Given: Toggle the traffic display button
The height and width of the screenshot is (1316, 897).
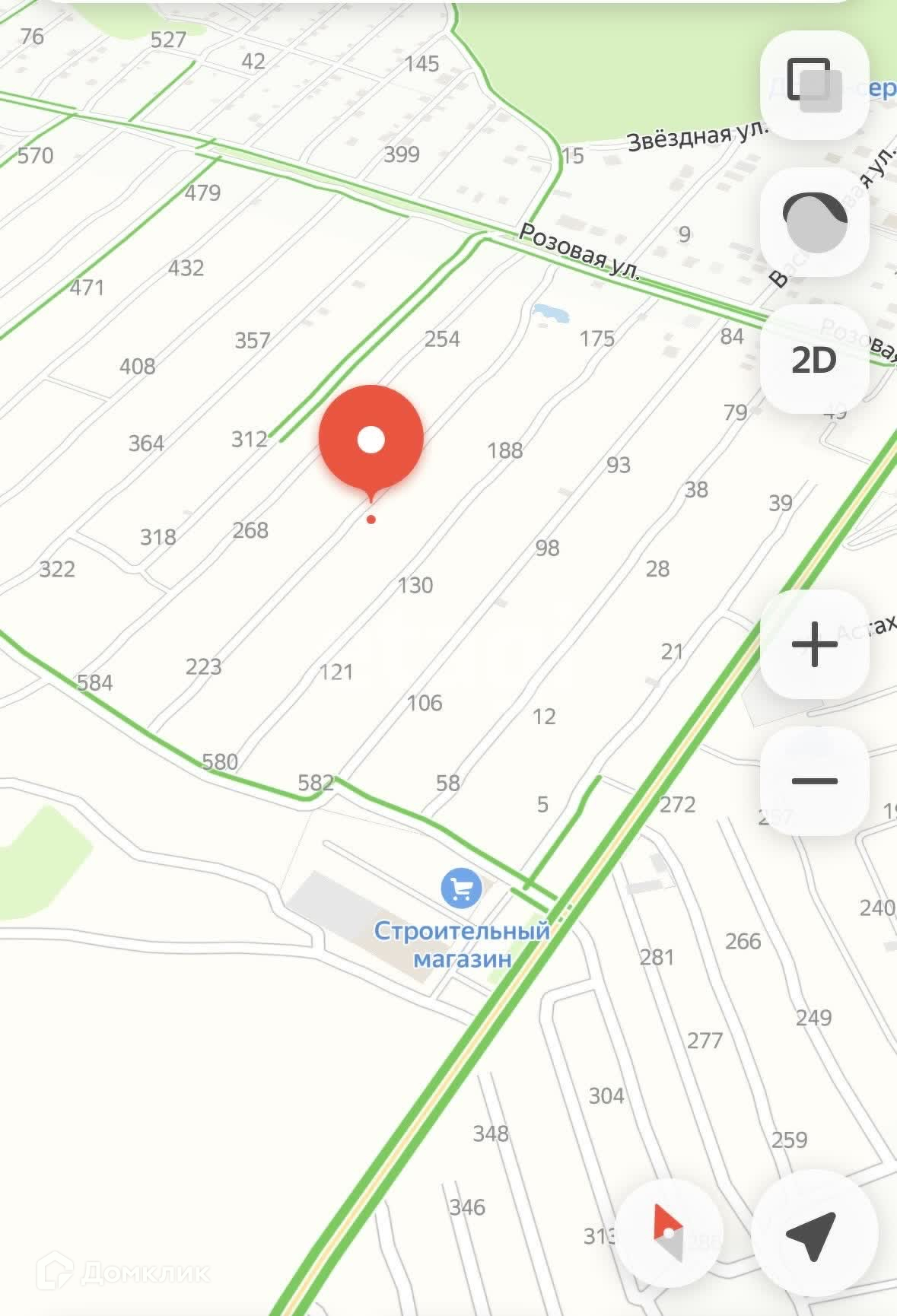Looking at the screenshot, I should 814,222.
